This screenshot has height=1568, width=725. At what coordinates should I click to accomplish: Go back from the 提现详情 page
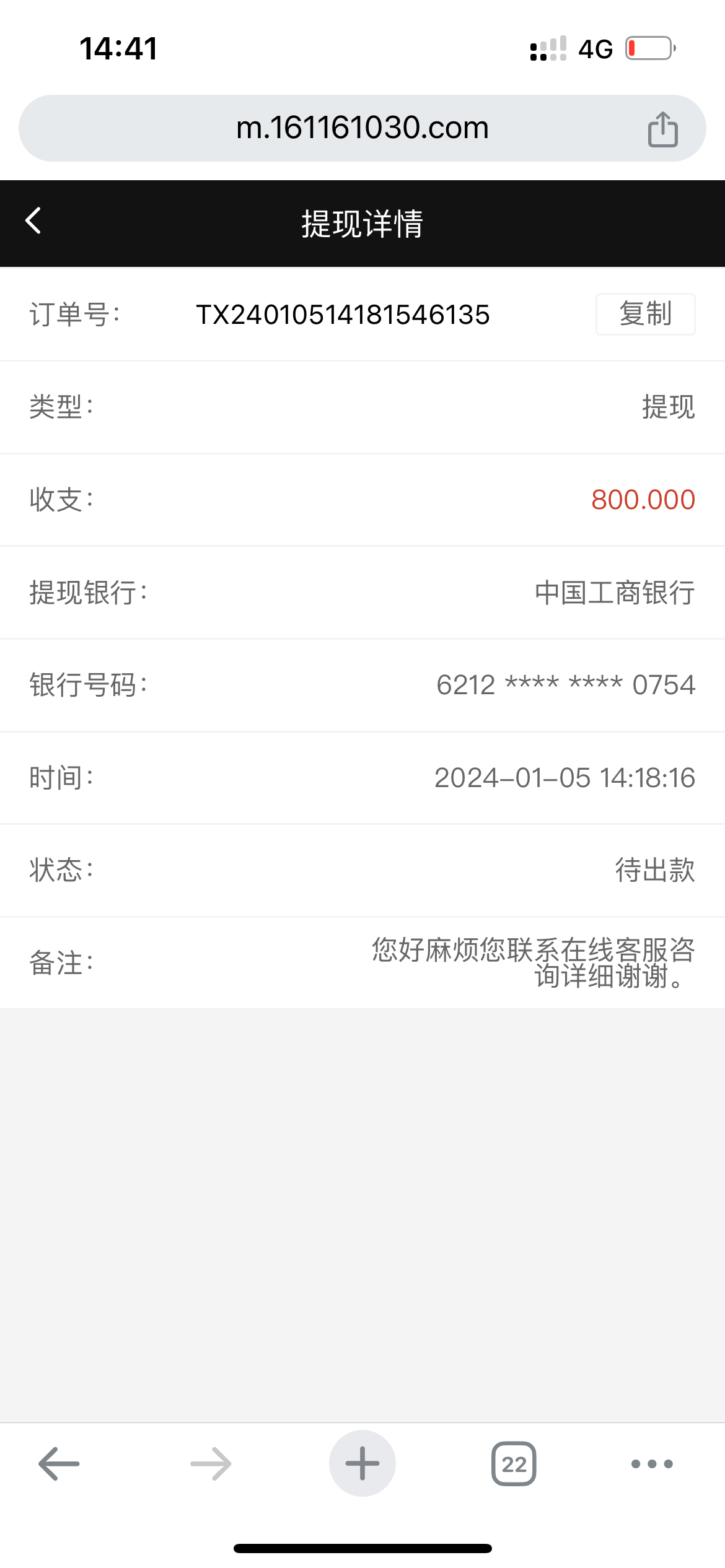(x=33, y=221)
